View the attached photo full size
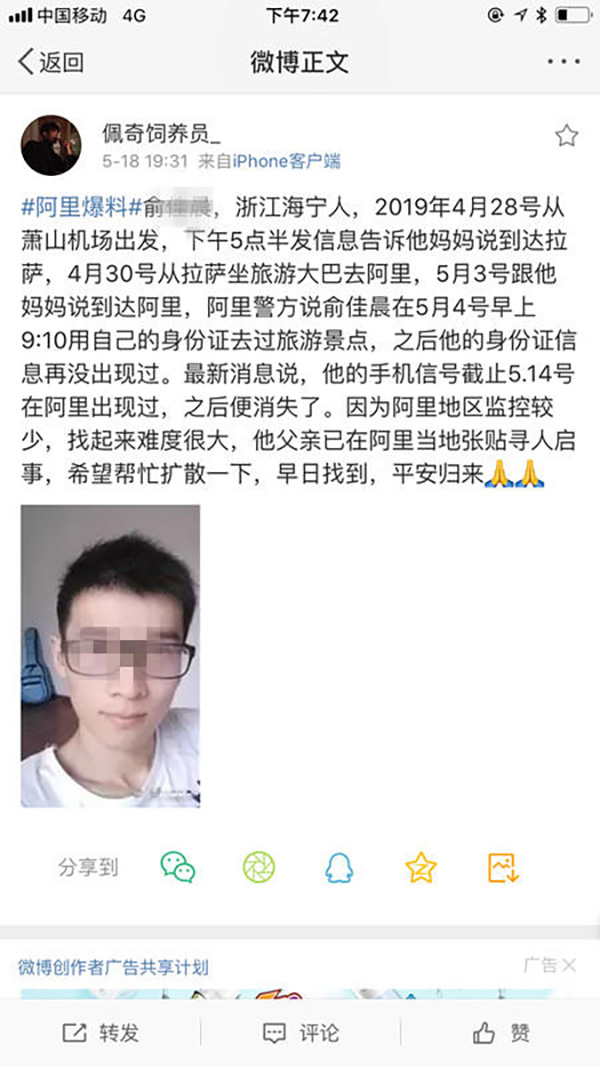Viewport: 600px width, 1067px height. tap(110, 656)
